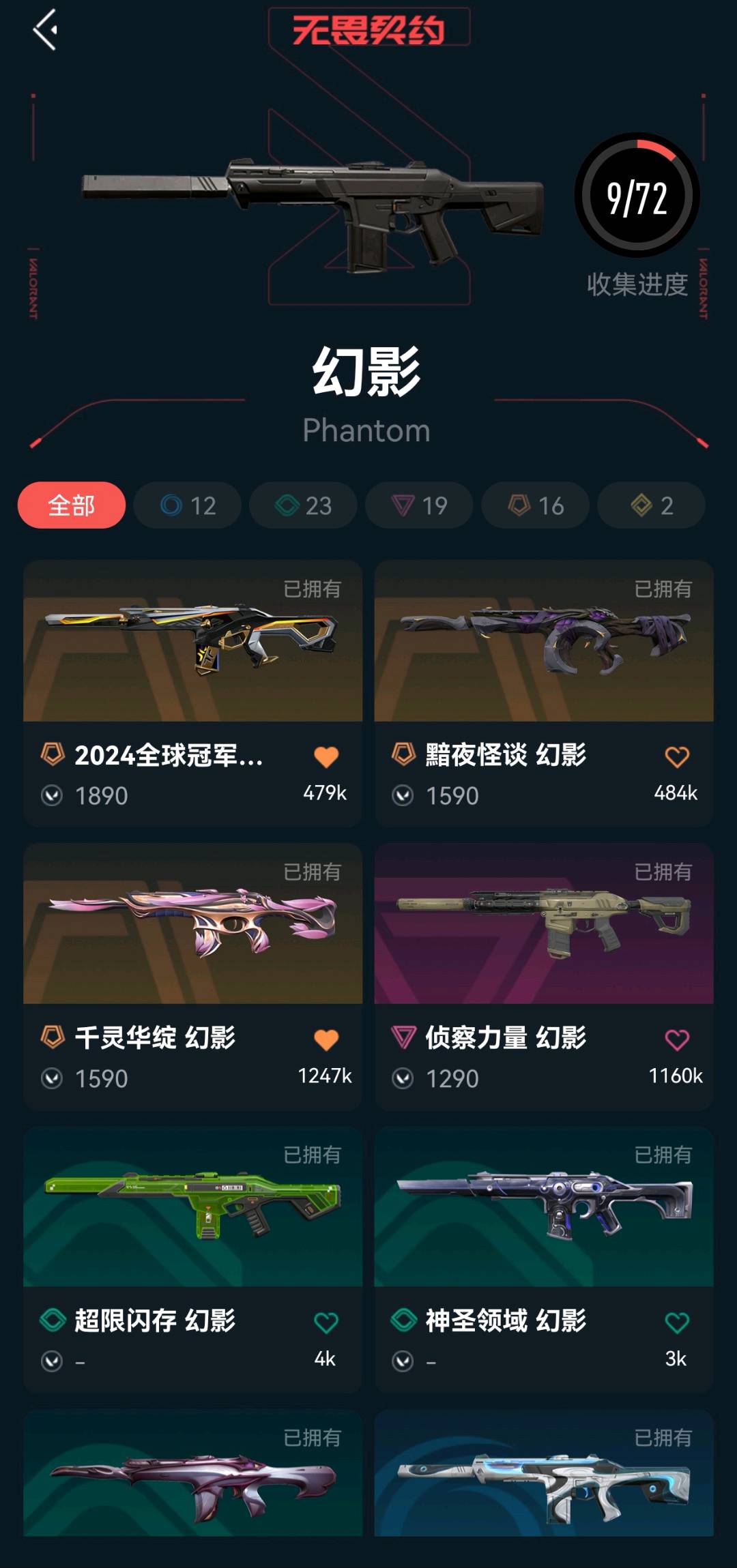Like the 黯夜怪谈 幻影 skin
Image resolution: width=737 pixels, height=1568 pixels.
677,757
